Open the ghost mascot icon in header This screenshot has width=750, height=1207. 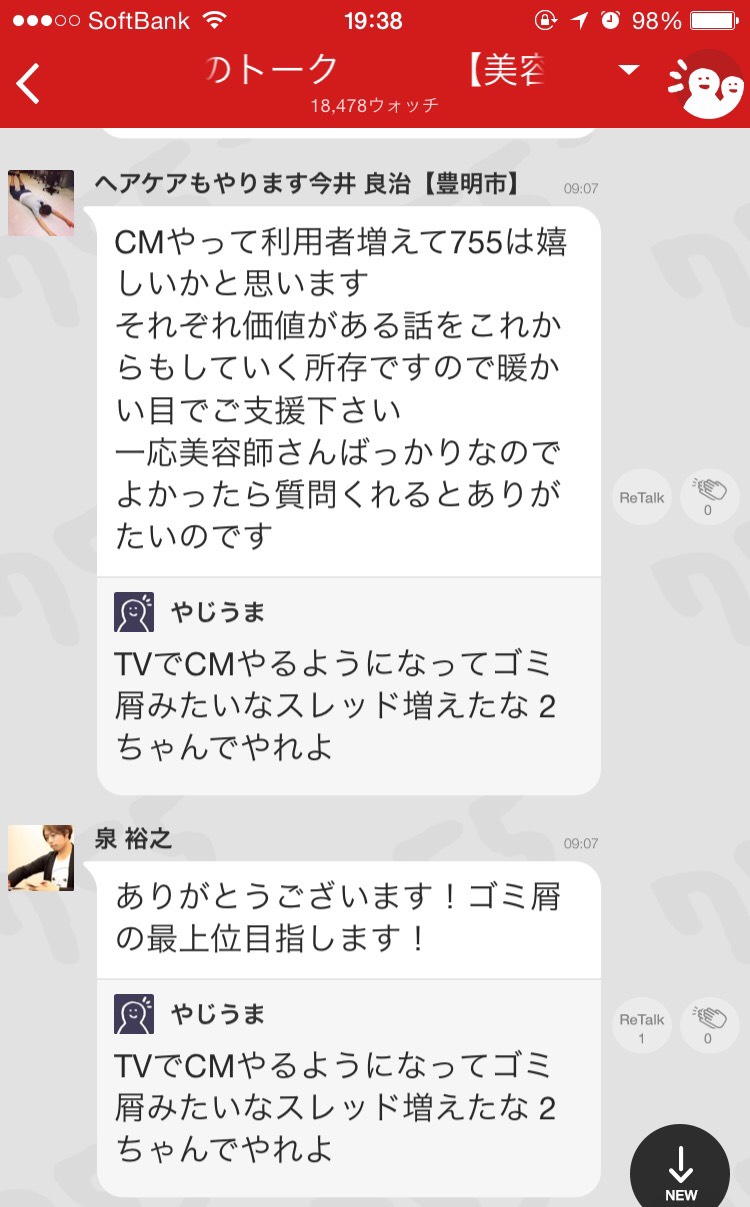(705, 84)
